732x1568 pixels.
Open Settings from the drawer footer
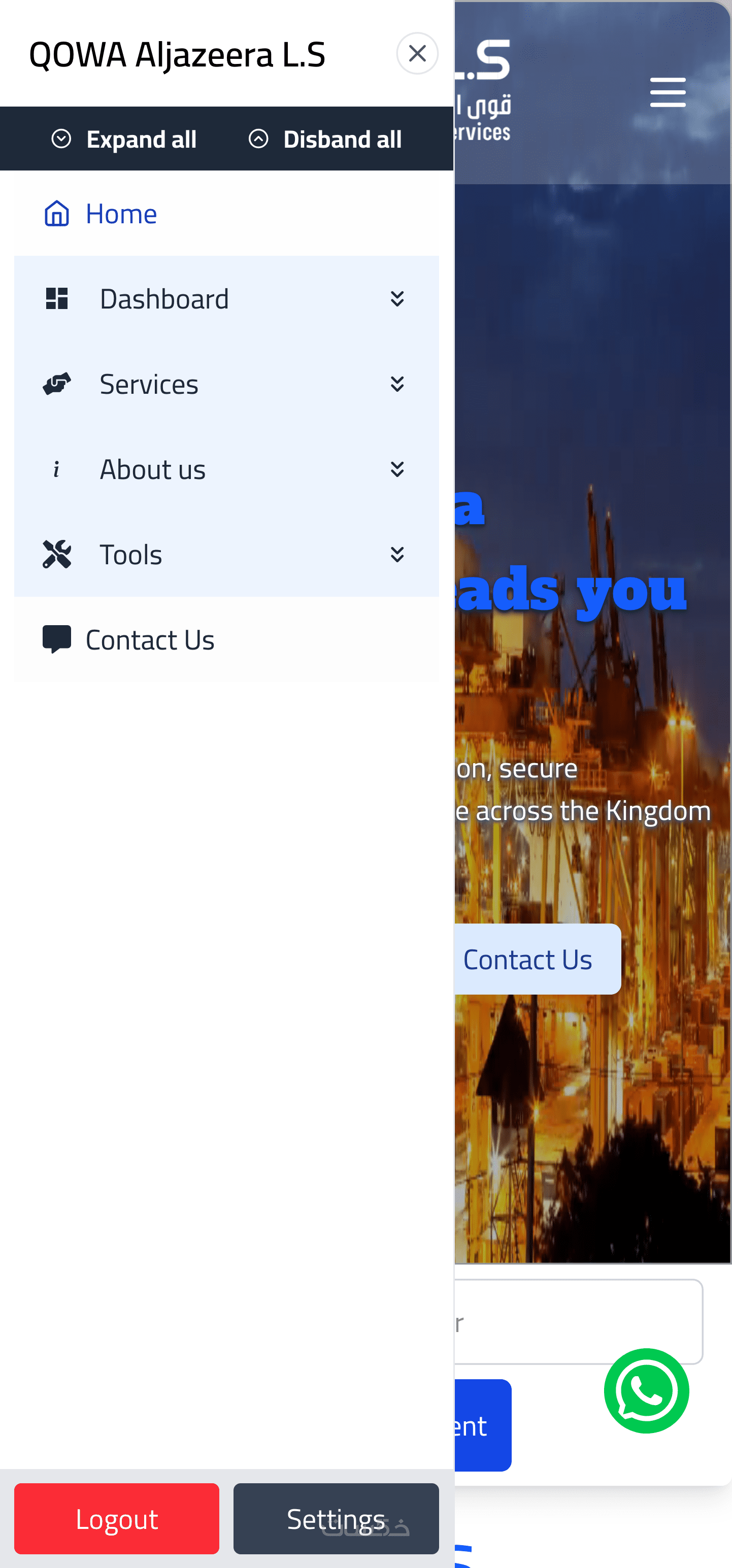(x=336, y=1519)
